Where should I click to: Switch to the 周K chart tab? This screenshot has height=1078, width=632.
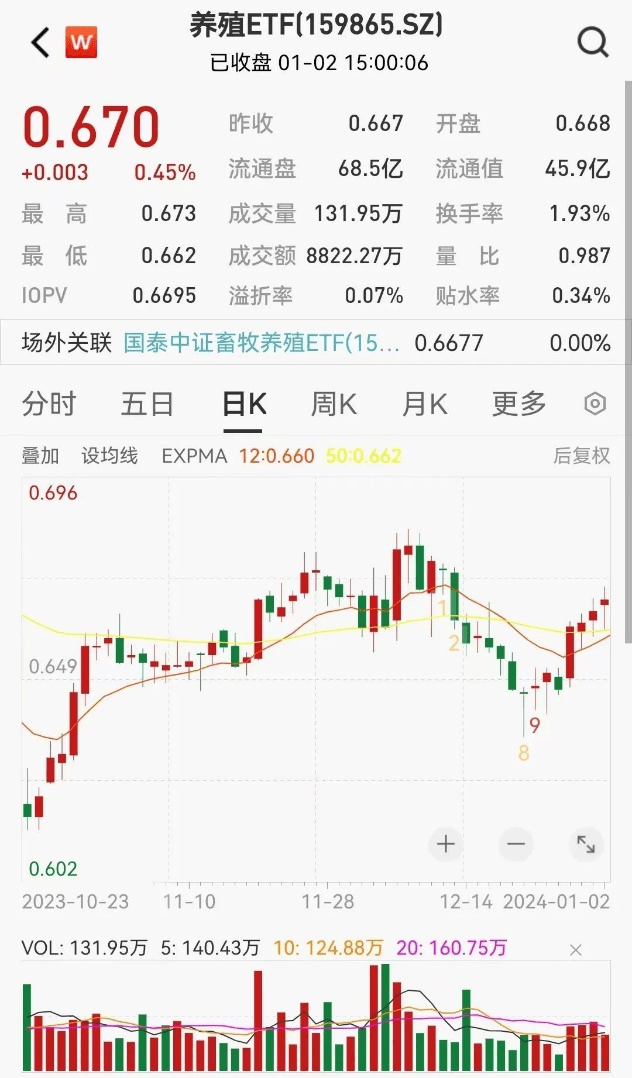[x=334, y=404]
